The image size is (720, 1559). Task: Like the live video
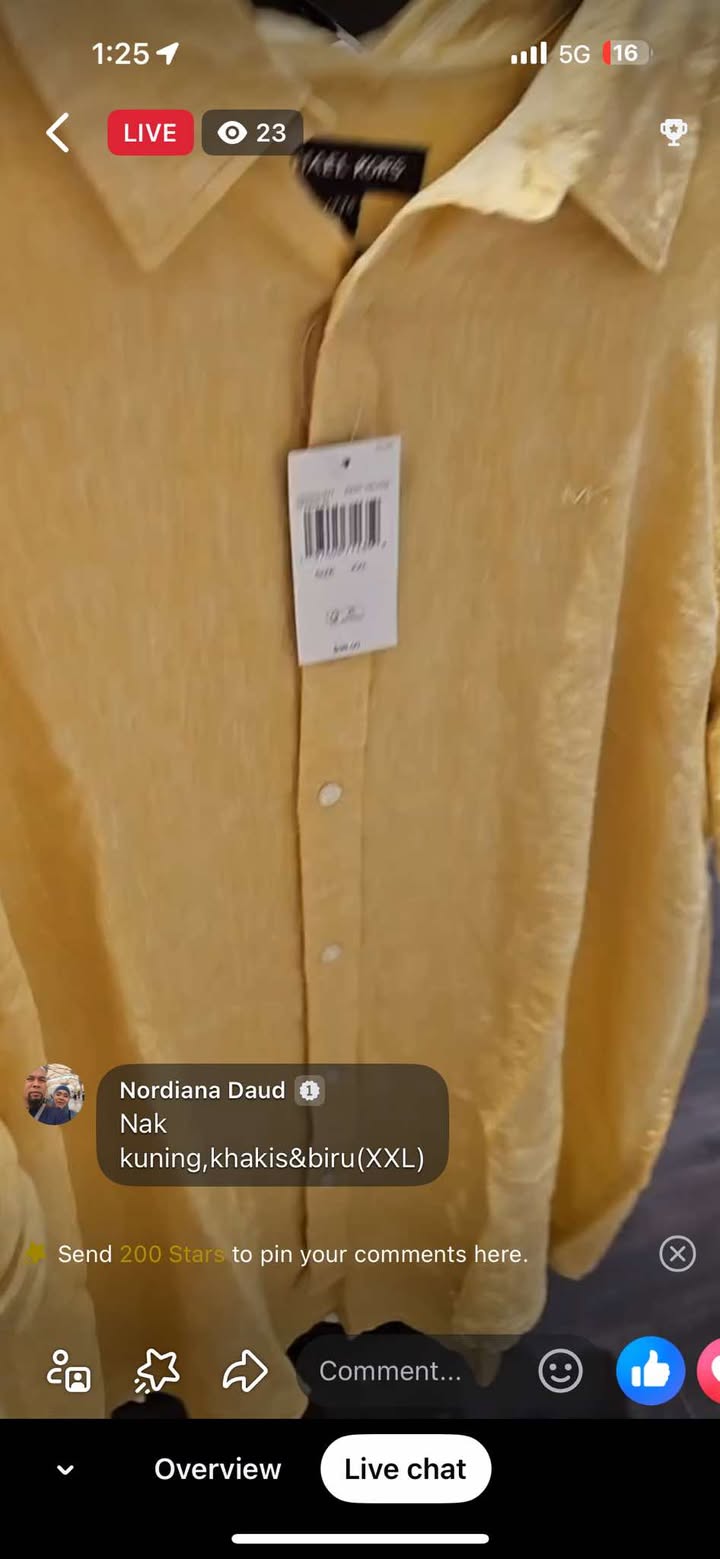(650, 1370)
